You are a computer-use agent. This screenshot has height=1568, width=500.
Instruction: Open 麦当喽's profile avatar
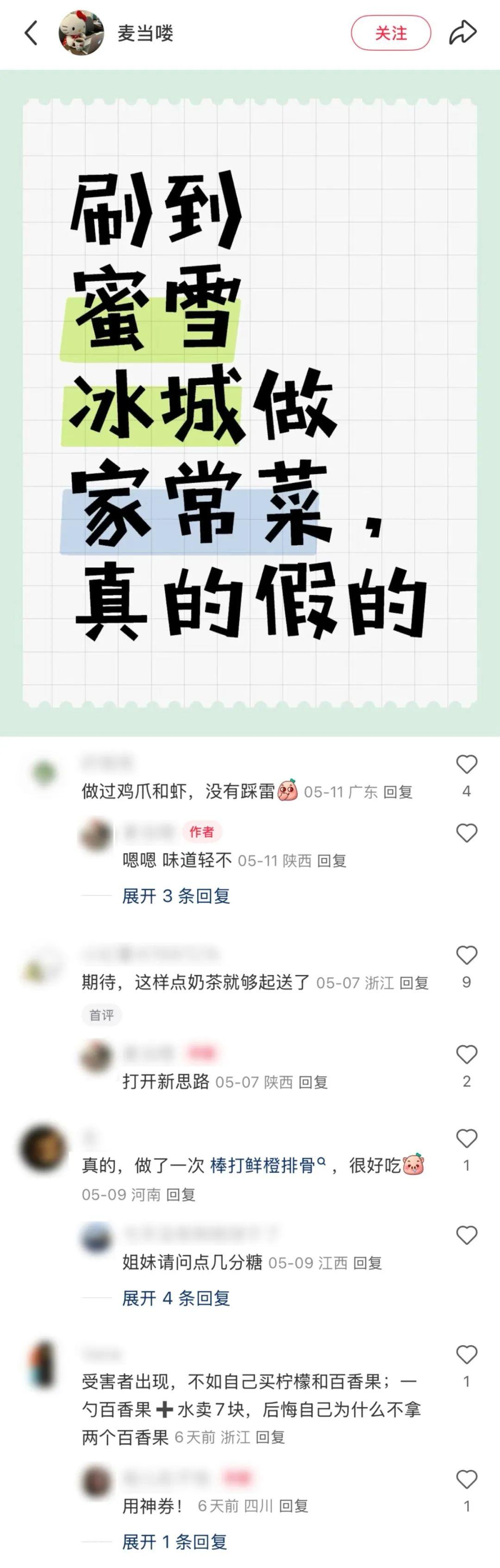(x=81, y=33)
